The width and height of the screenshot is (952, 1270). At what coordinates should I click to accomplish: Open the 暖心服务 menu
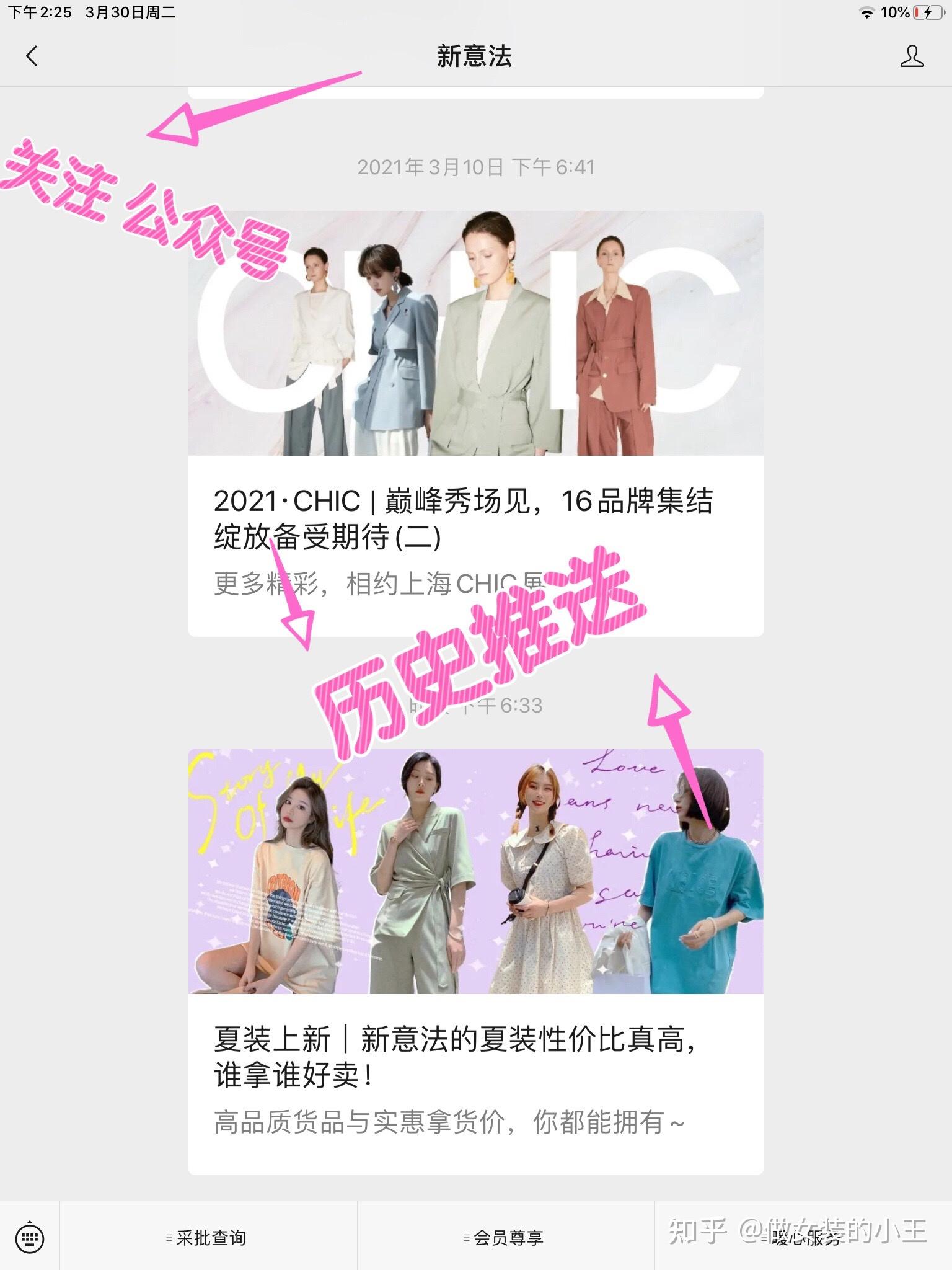click(x=803, y=1238)
